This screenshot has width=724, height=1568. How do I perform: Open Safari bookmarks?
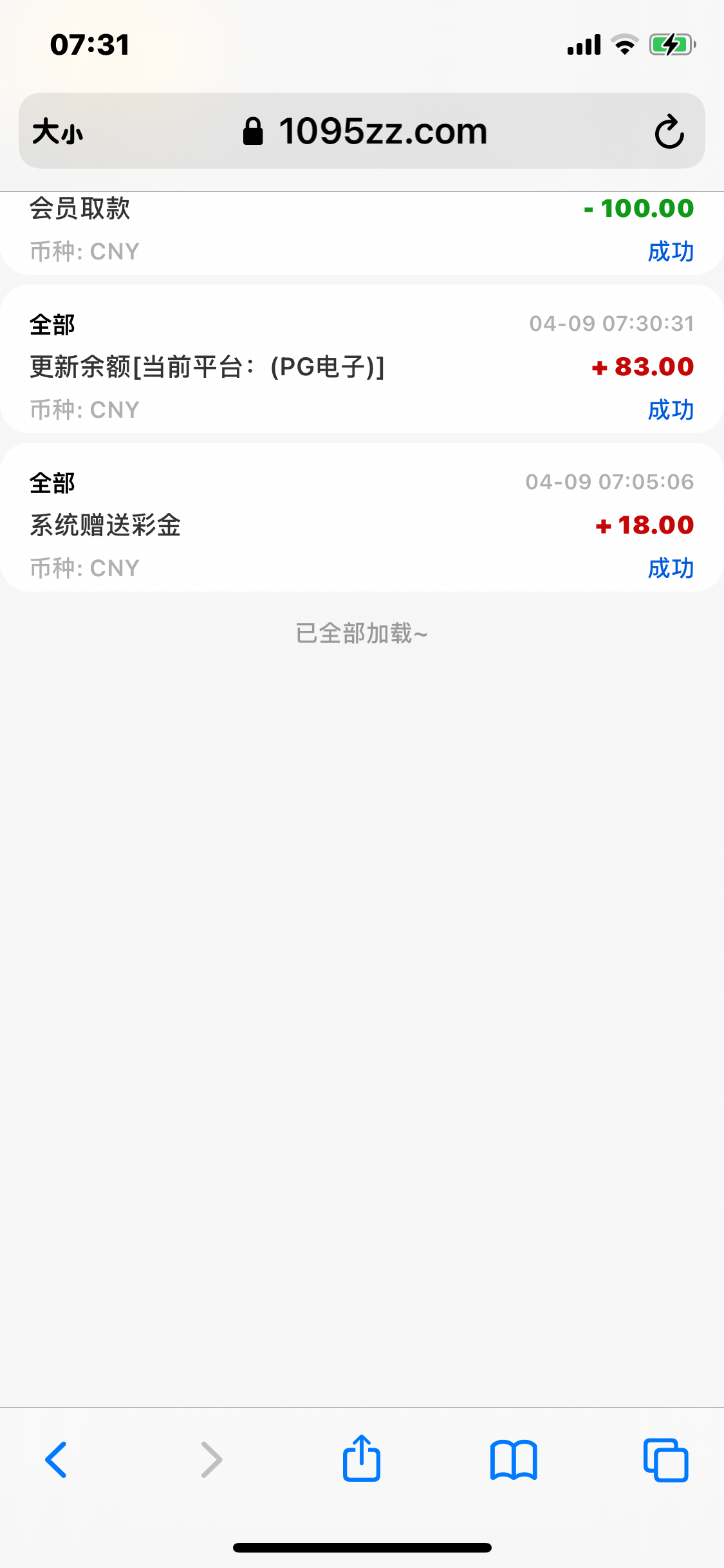click(513, 1459)
